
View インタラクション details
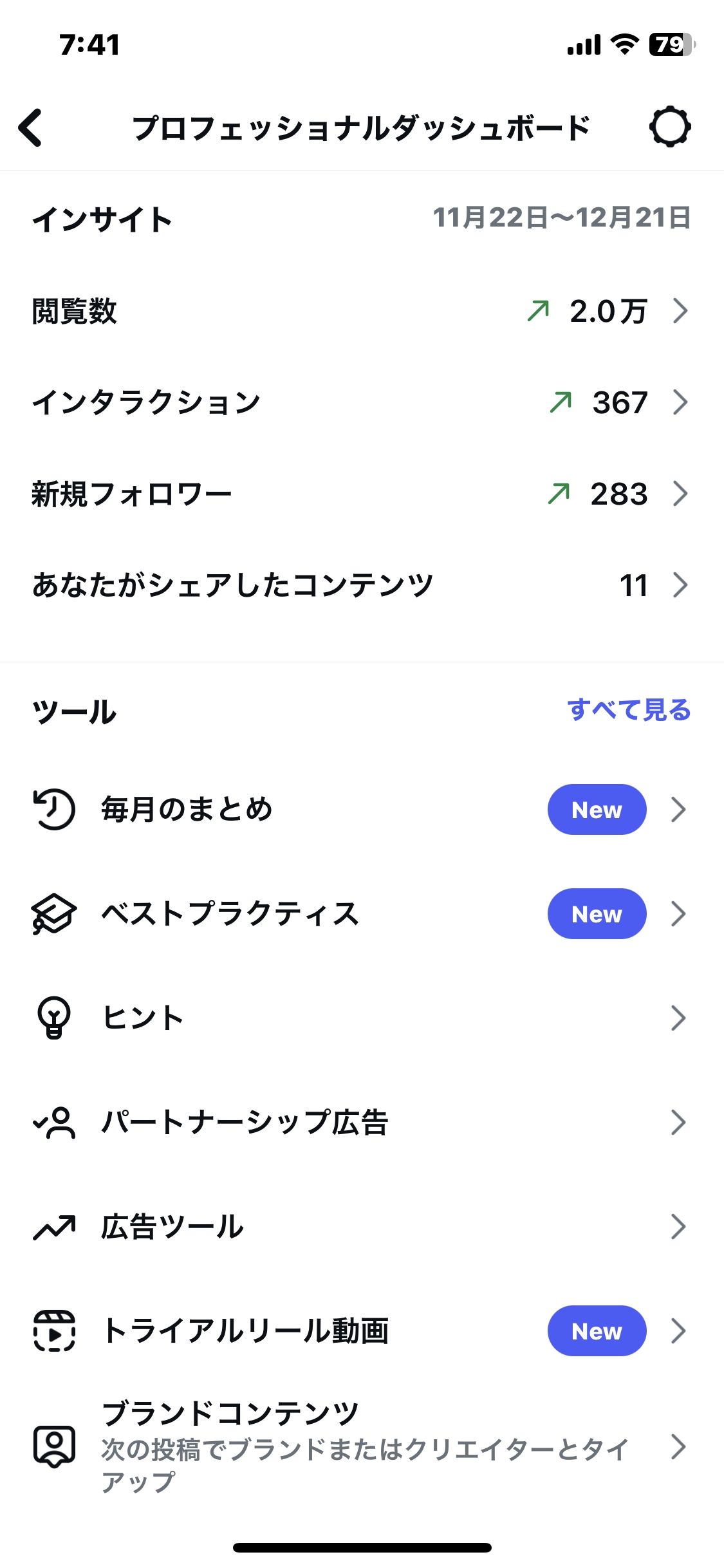(x=360, y=403)
